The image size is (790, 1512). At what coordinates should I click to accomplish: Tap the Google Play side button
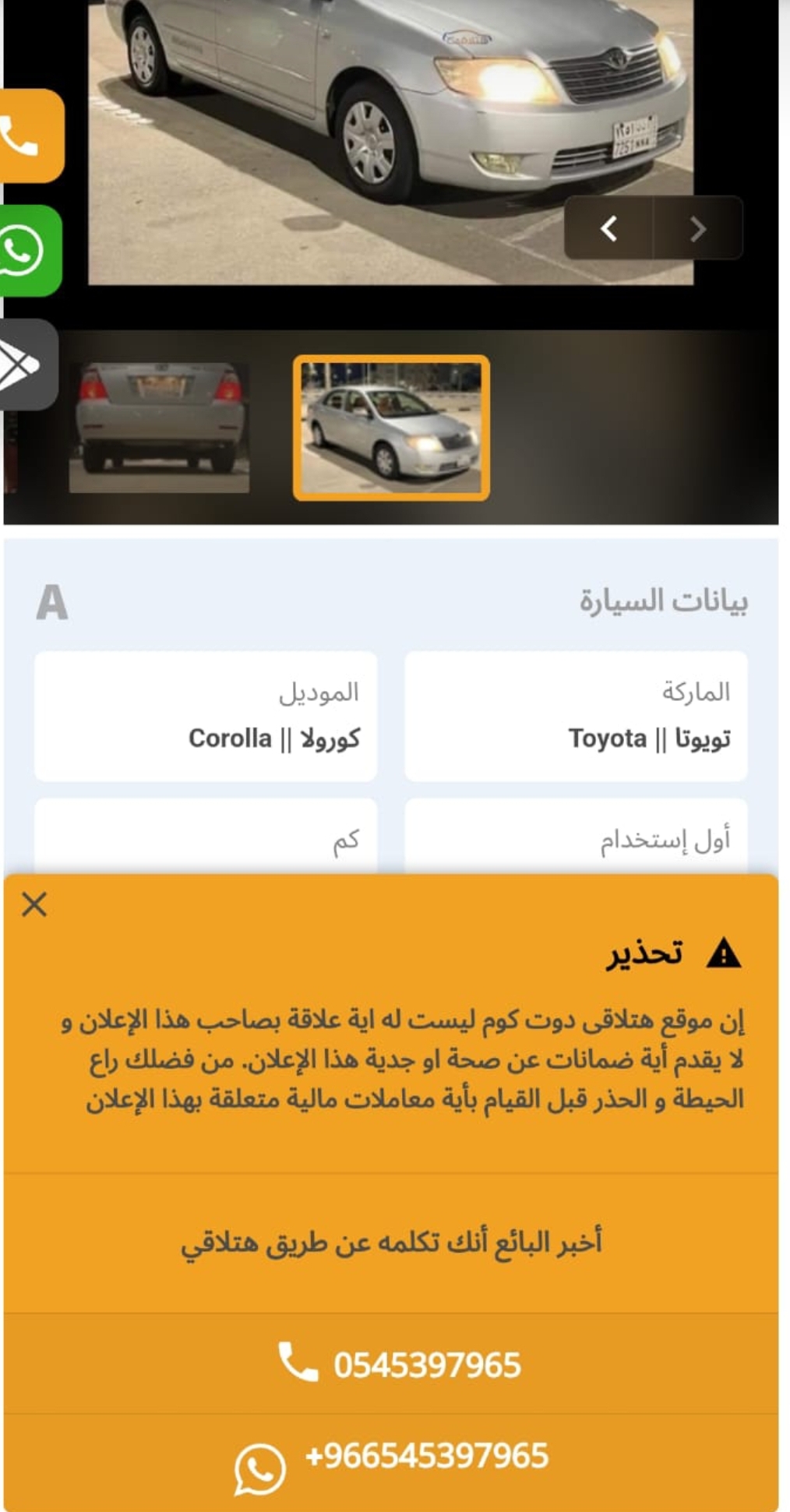coord(27,364)
